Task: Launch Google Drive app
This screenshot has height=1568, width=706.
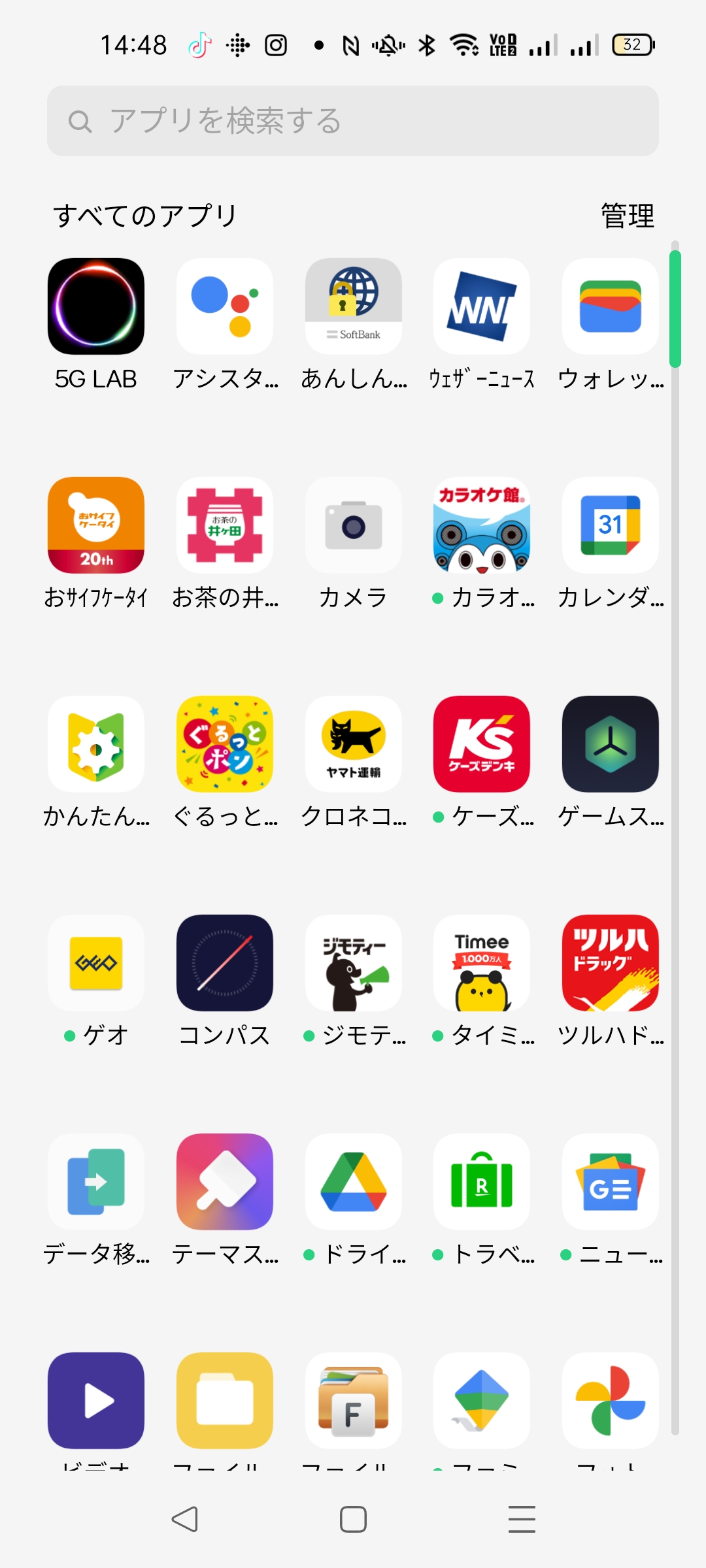Action: coord(353,1183)
